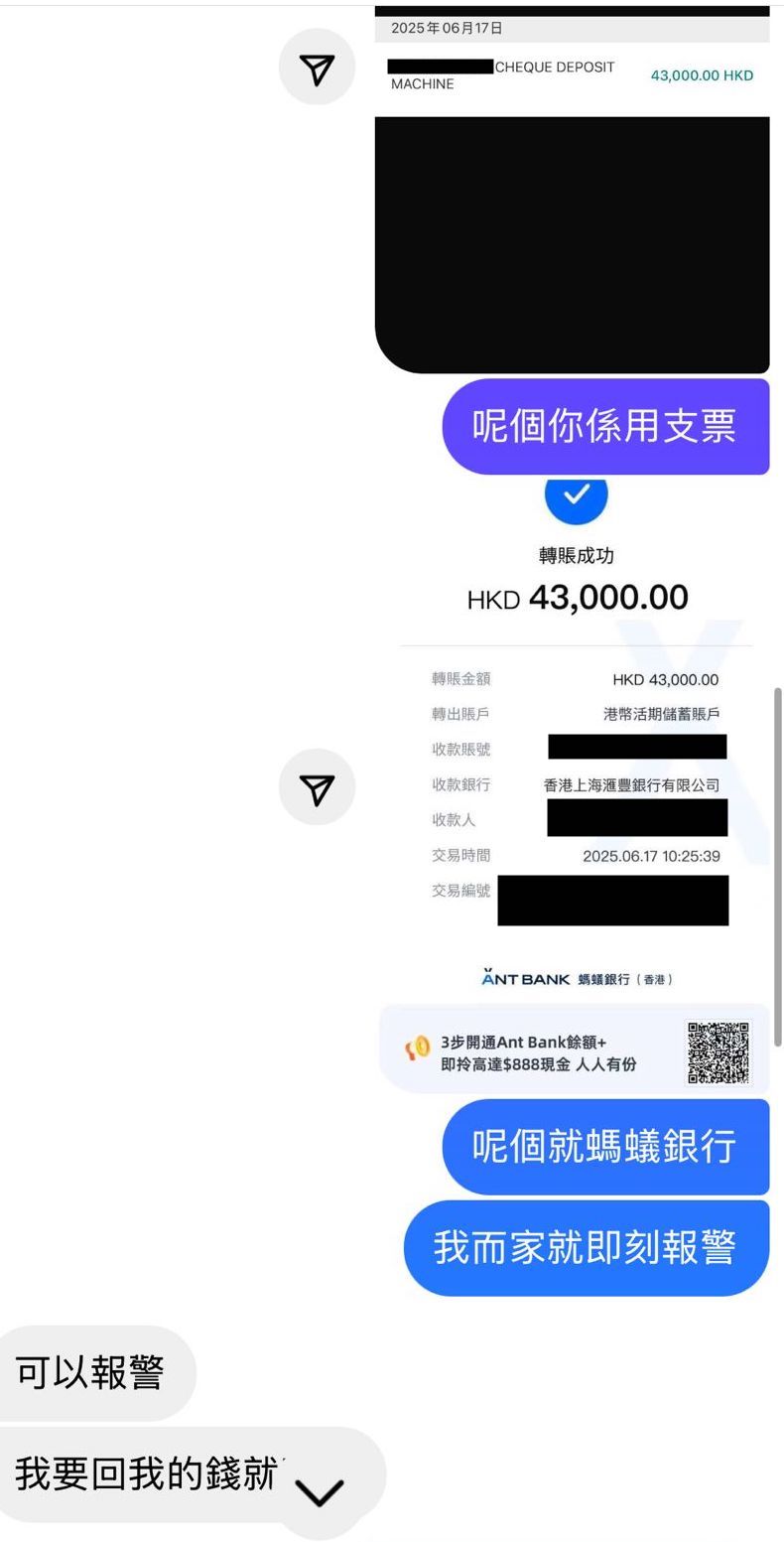Share the Ant Bank transfer screenshot
The height and width of the screenshot is (1542, 784).
click(x=317, y=787)
